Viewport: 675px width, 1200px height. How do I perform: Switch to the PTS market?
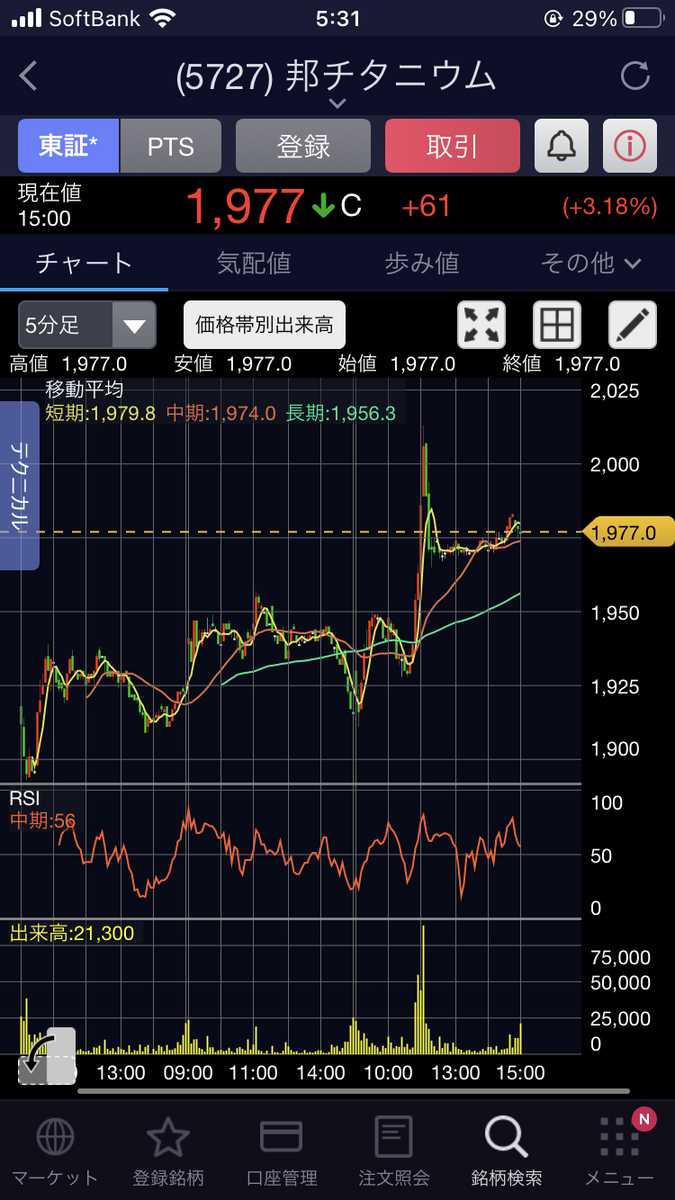click(x=171, y=146)
